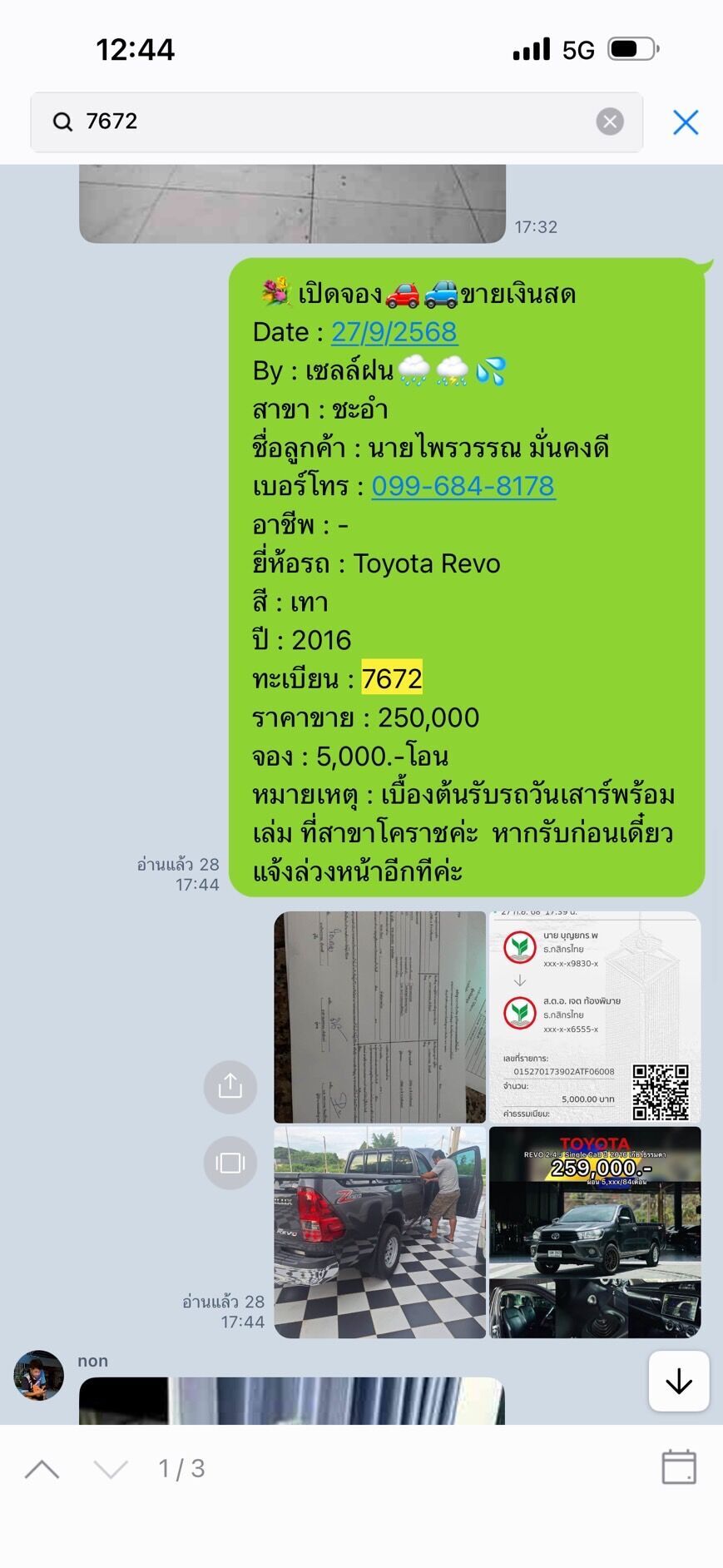The width and height of the screenshot is (723, 1568).
Task: Go to the next search result
Action: 111,1469
